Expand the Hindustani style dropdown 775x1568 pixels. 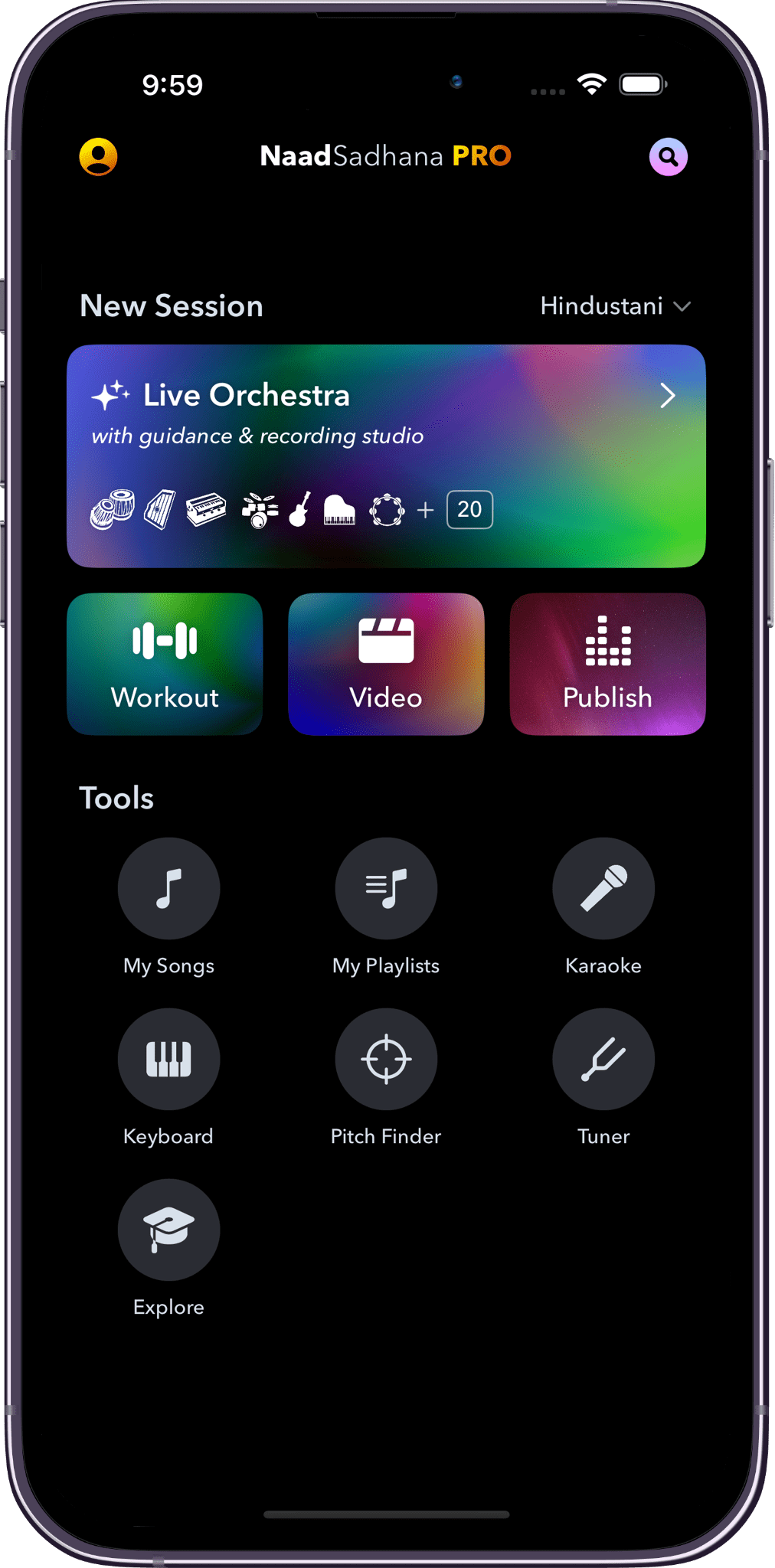615,306
